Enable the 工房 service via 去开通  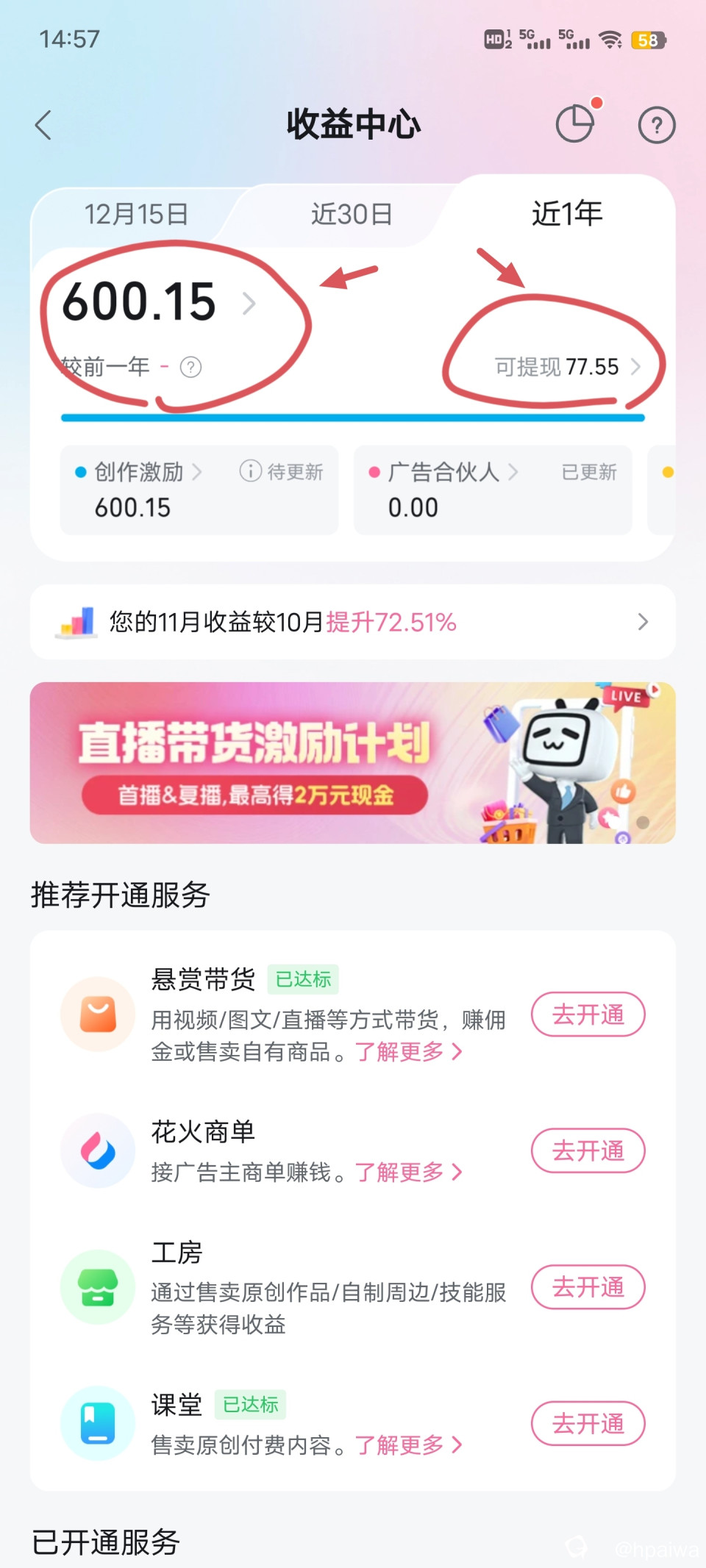click(x=588, y=1287)
